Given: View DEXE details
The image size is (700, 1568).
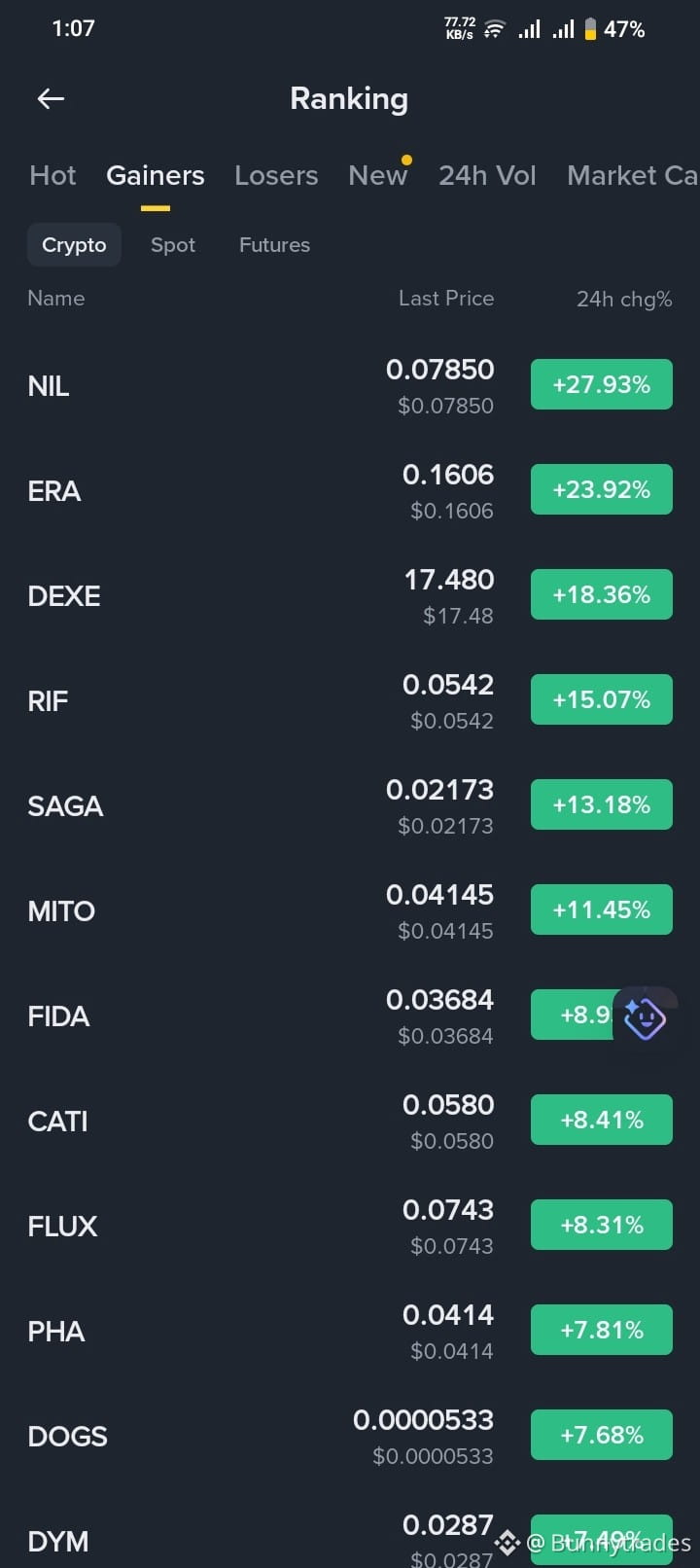Looking at the screenshot, I should [350, 596].
